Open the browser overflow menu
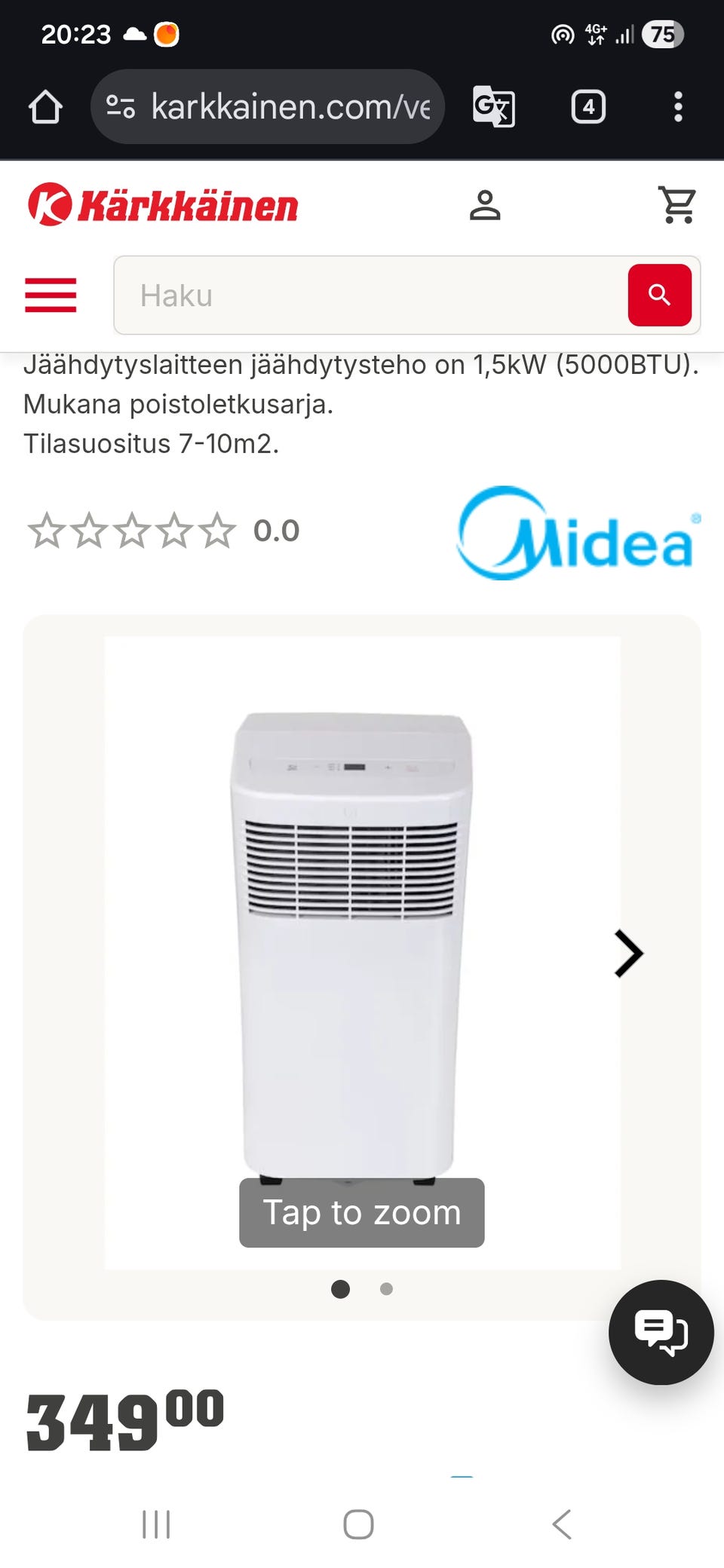This screenshot has width=724, height=1568. [678, 107]
